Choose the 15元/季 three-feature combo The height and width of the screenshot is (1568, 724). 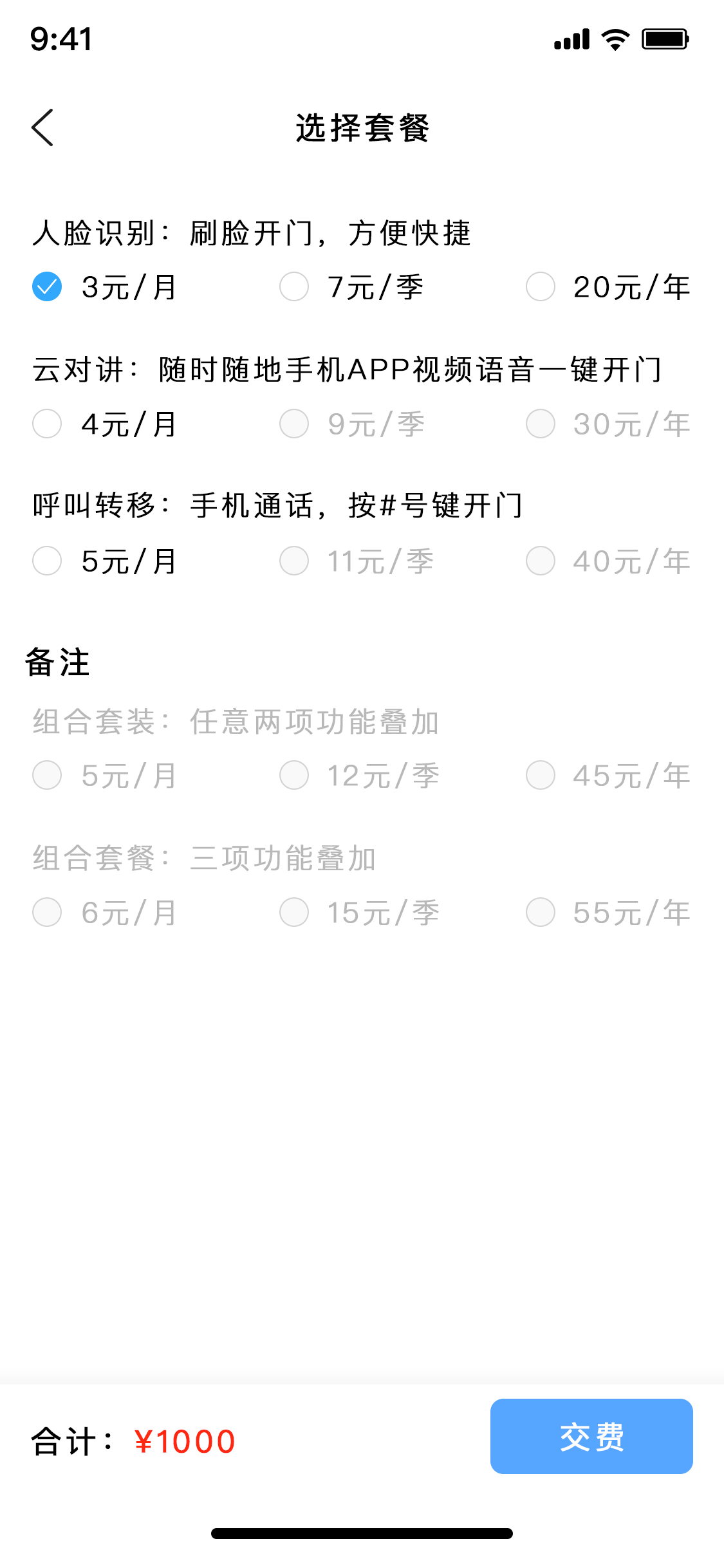[x=294, y=912]
